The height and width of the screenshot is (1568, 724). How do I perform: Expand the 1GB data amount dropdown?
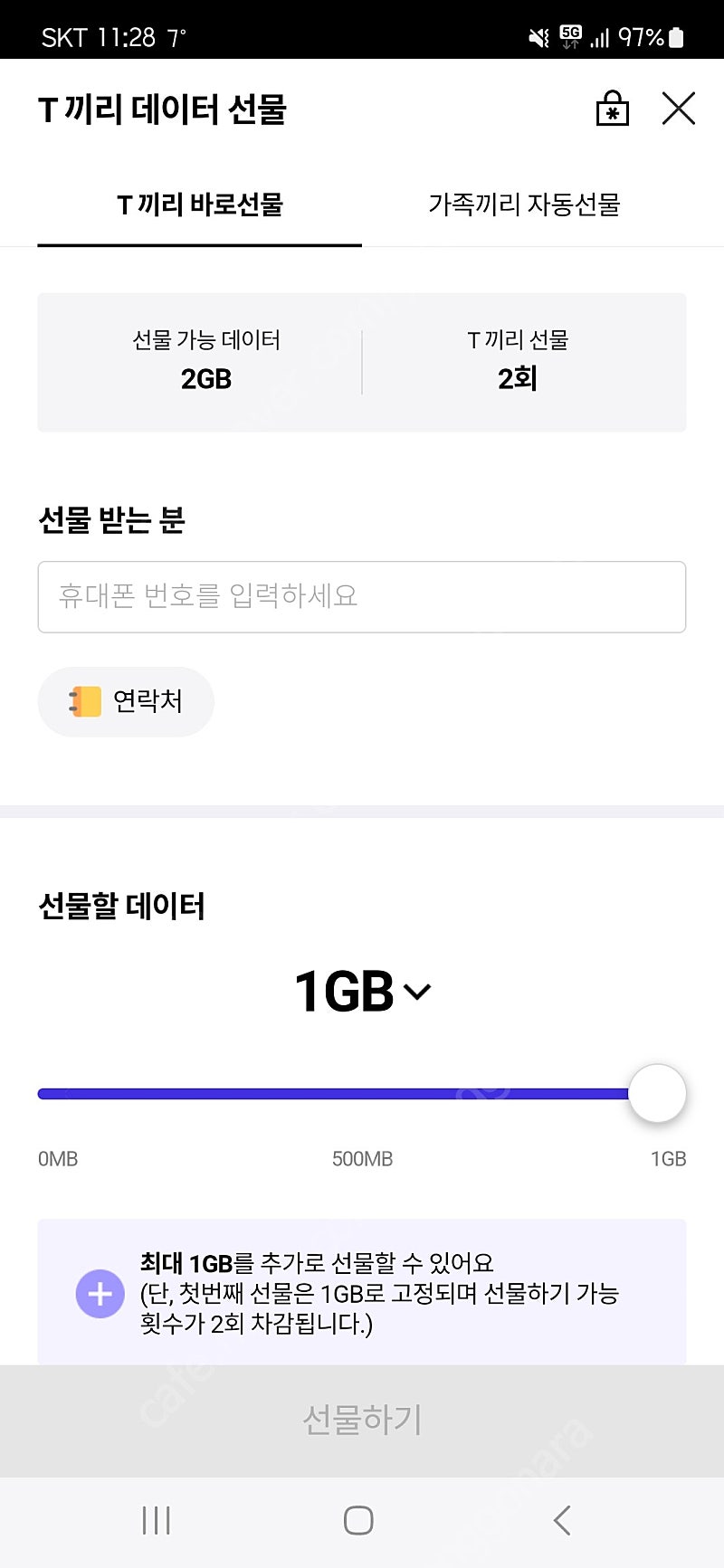362,992
